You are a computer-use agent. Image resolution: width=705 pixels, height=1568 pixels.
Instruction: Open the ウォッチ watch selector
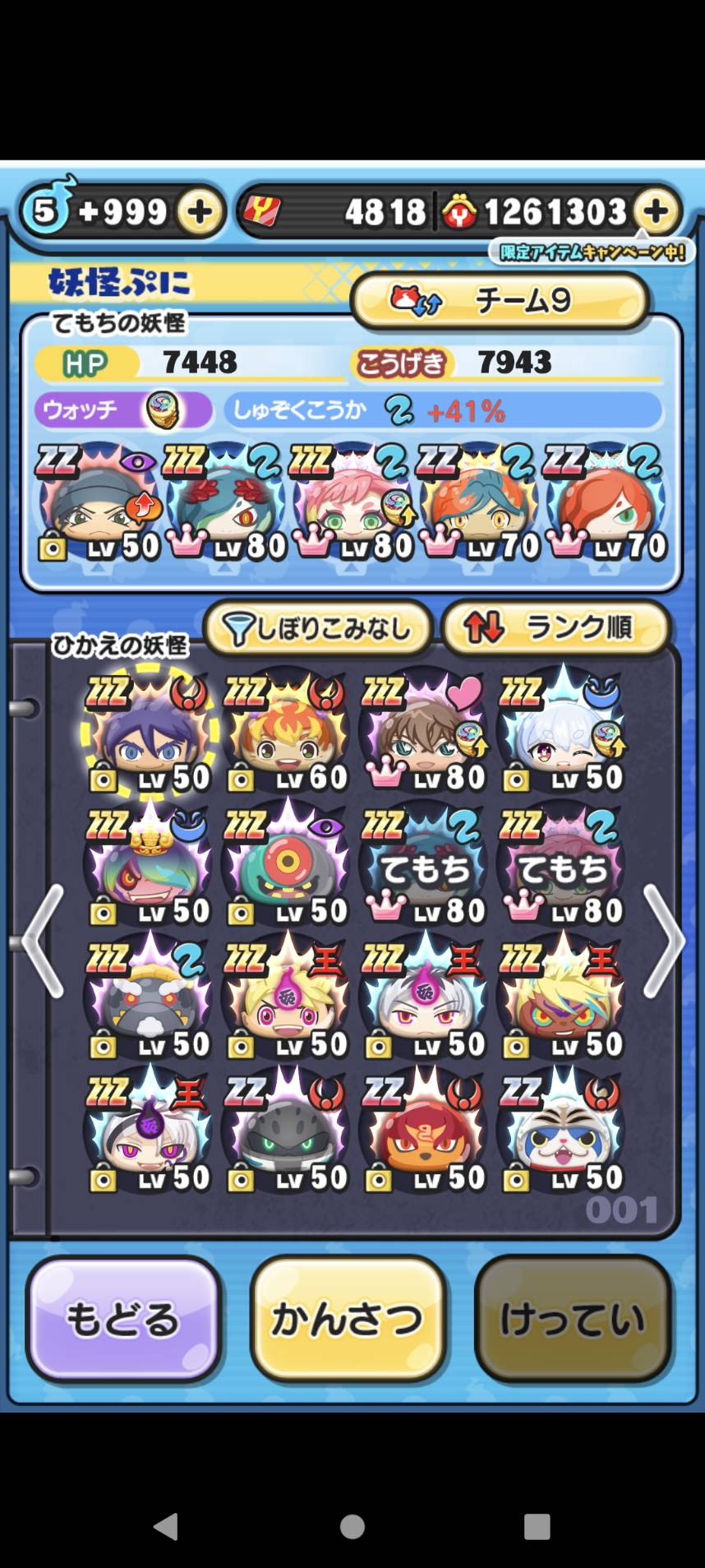pos(123,409)
